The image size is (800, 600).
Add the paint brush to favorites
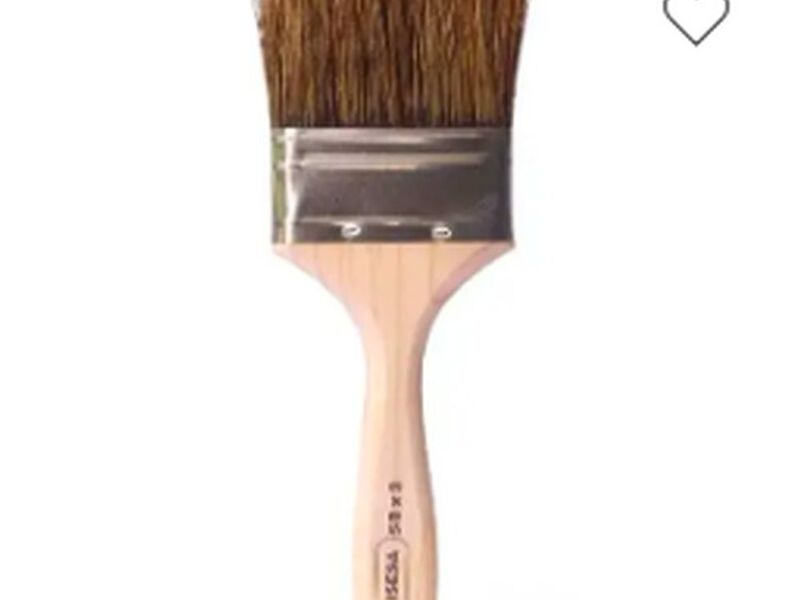point(696,16)
